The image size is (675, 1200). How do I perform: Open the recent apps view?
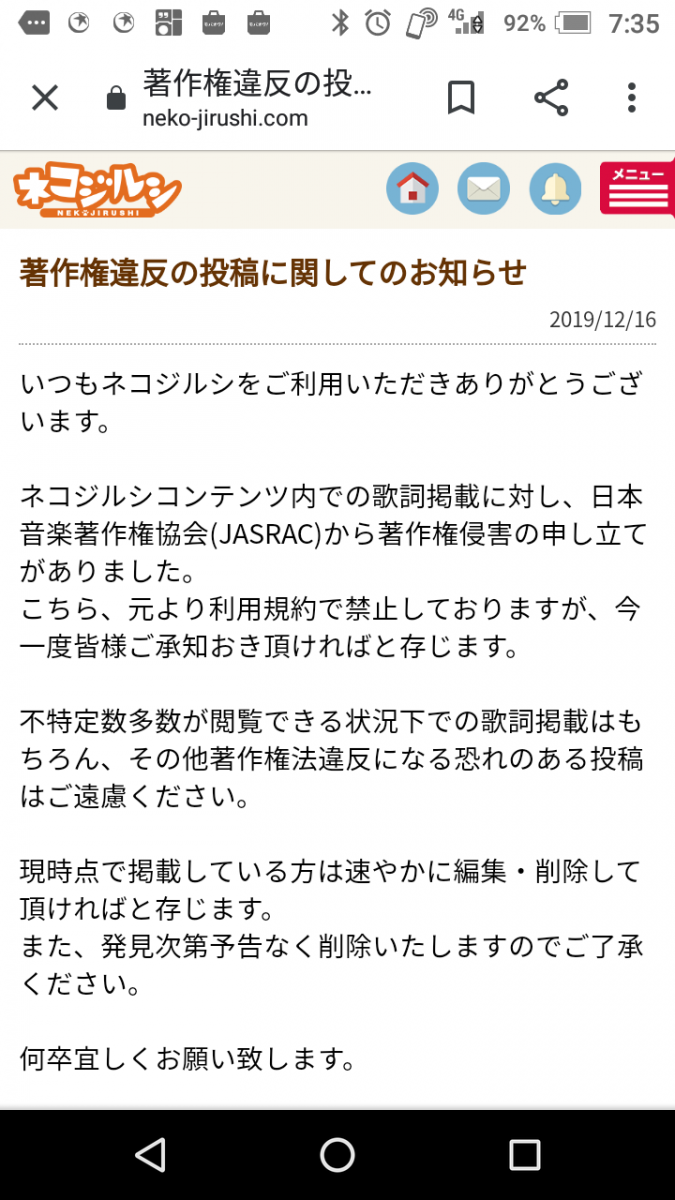point(524,1155)
